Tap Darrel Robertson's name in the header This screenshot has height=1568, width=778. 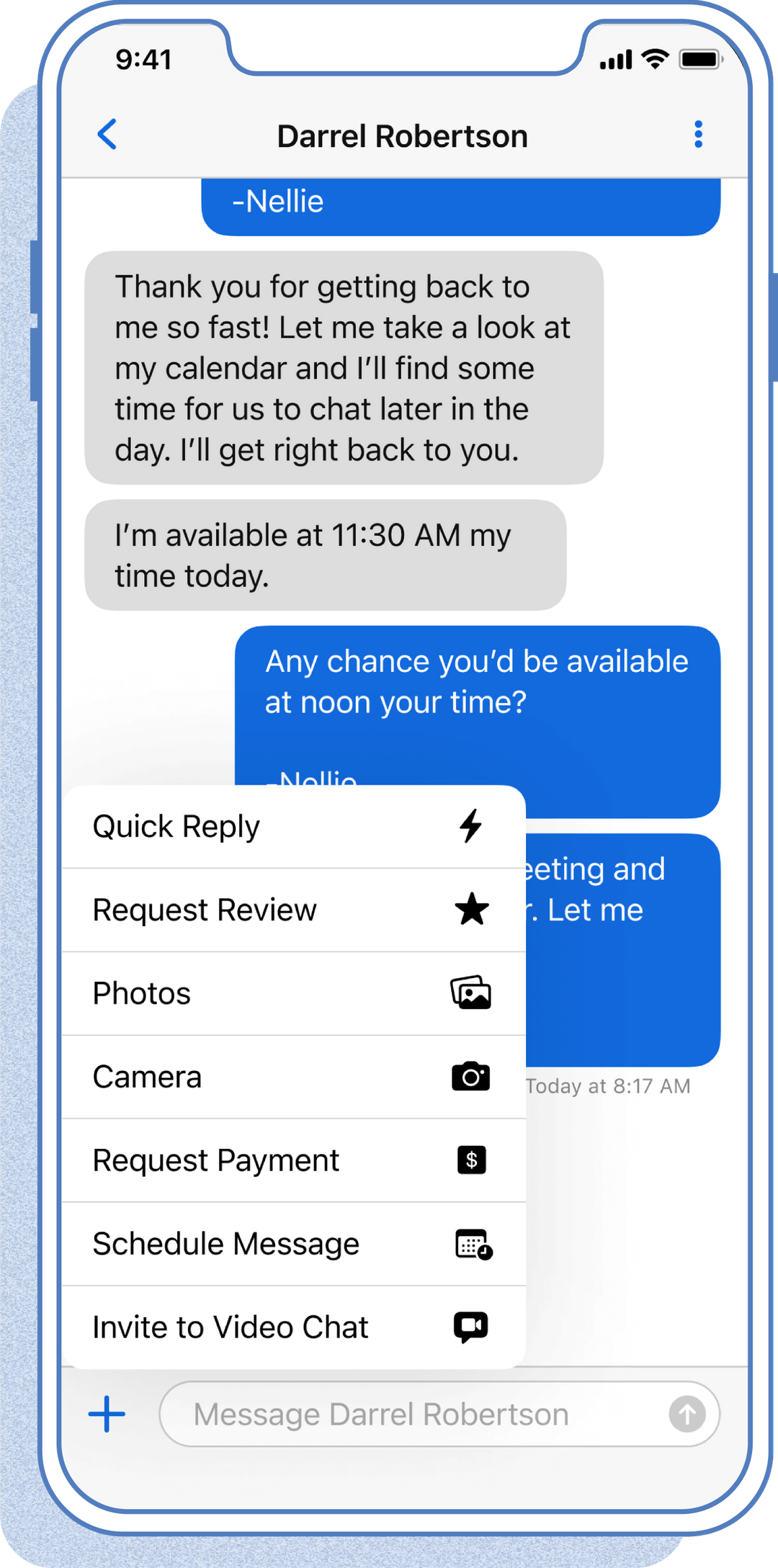(x=402, y=135)
